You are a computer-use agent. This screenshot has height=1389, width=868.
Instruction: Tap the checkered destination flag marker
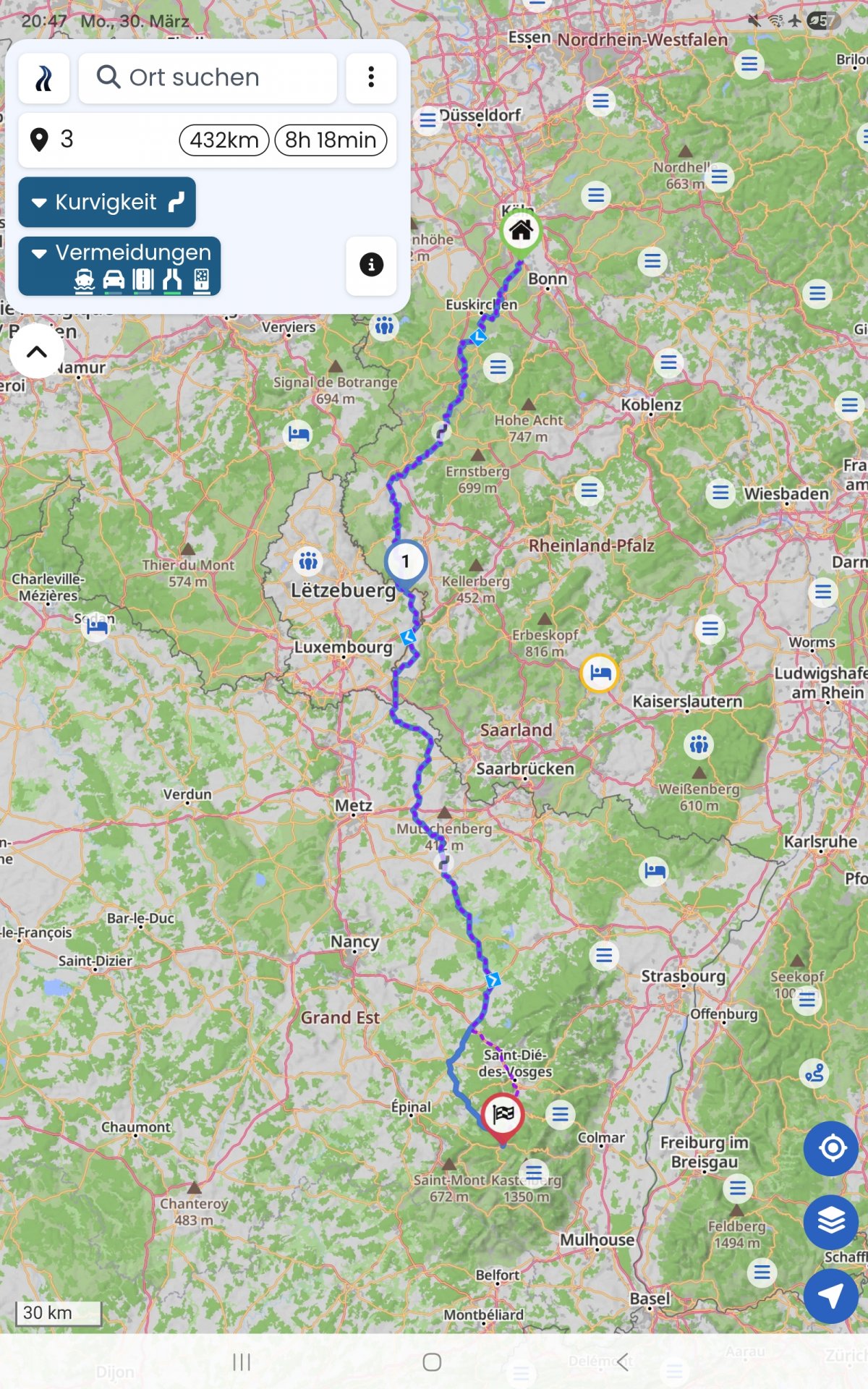(503, 1115)
